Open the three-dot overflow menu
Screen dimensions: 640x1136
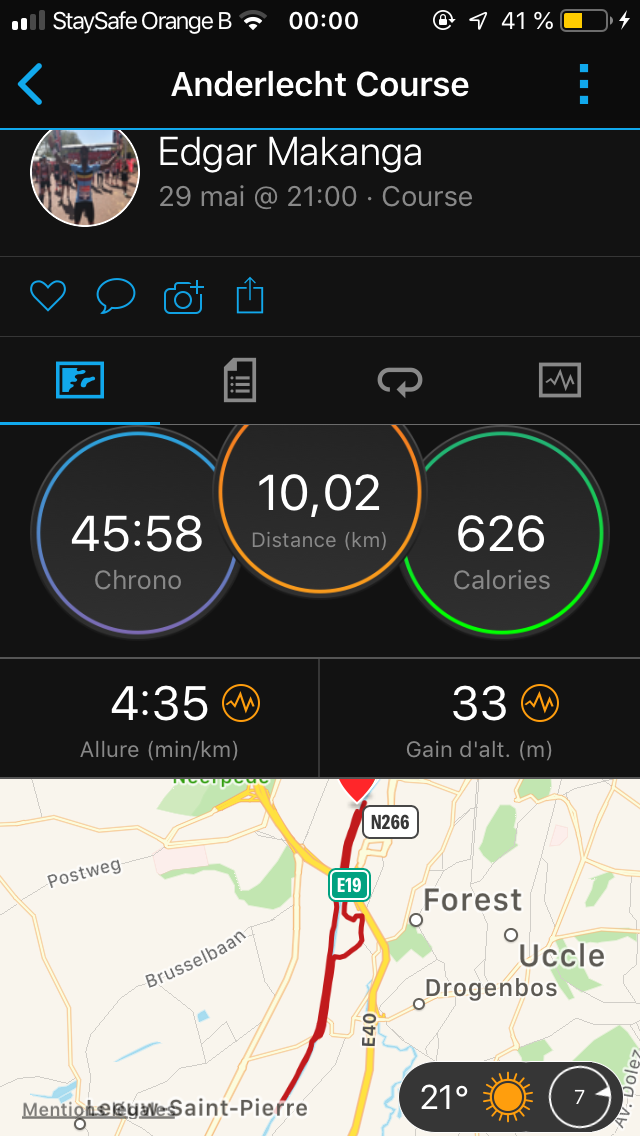(x=585, y=84)
